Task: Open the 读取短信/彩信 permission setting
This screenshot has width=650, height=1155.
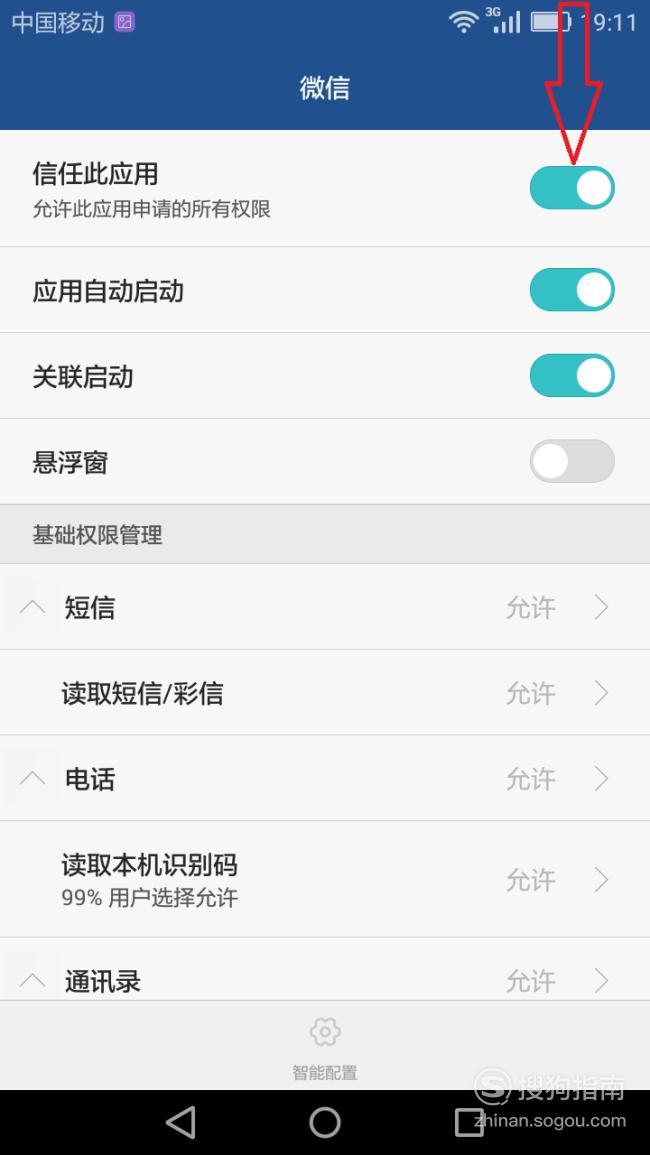Action: pyautogui.click(x=325, y=693)
